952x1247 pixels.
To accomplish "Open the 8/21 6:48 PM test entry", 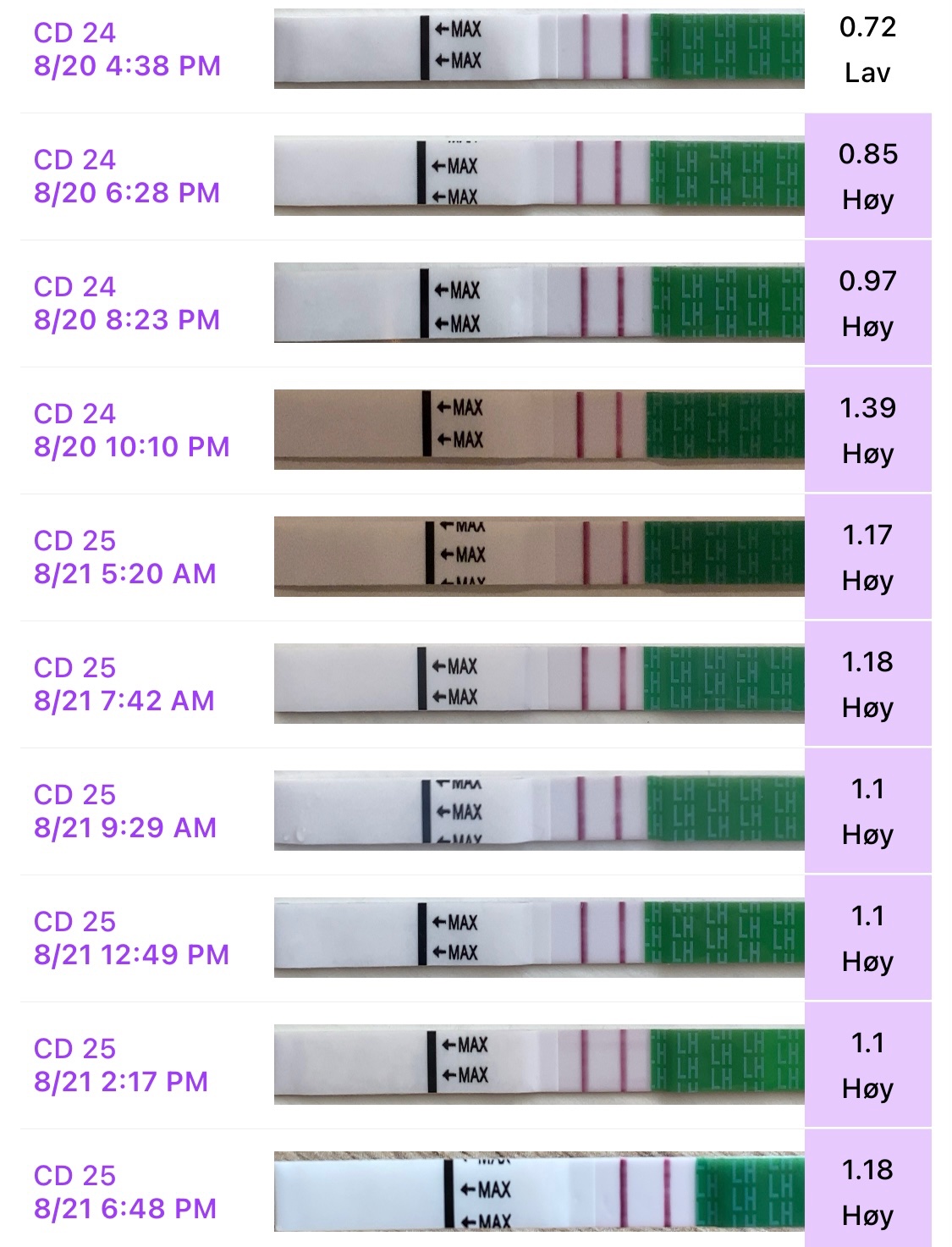I will [x=125, y=1192].
